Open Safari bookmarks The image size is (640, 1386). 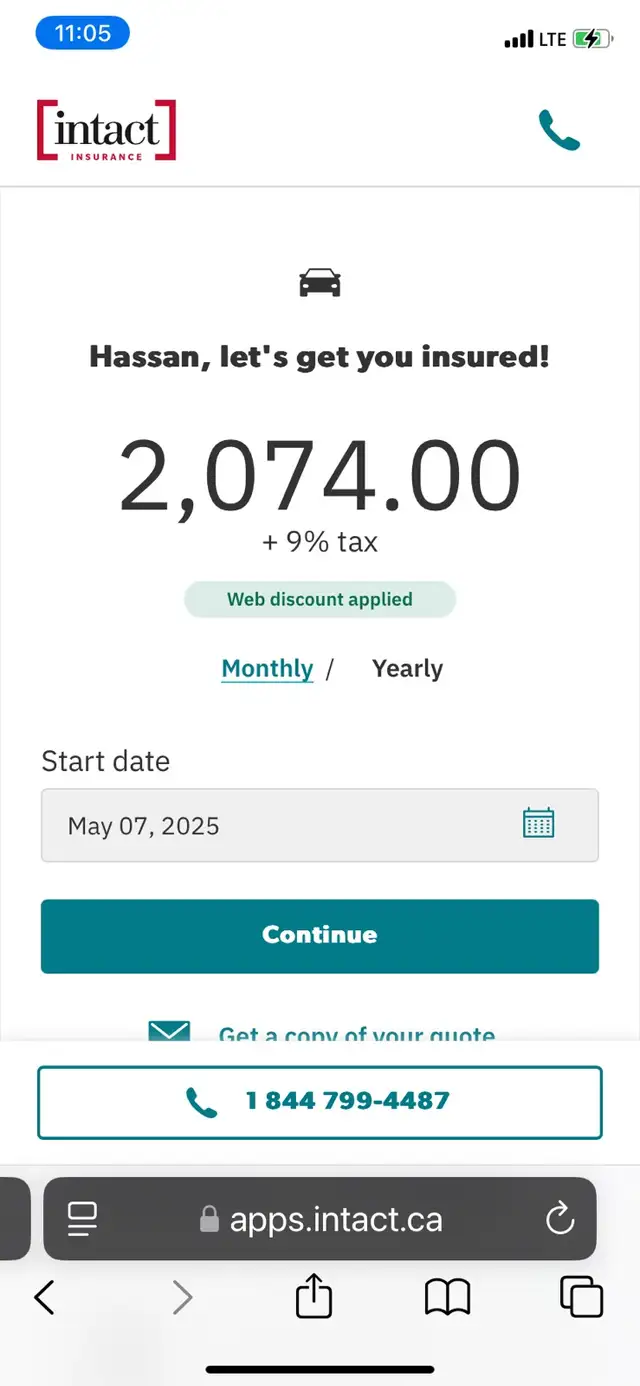[x=447, y=1297]
